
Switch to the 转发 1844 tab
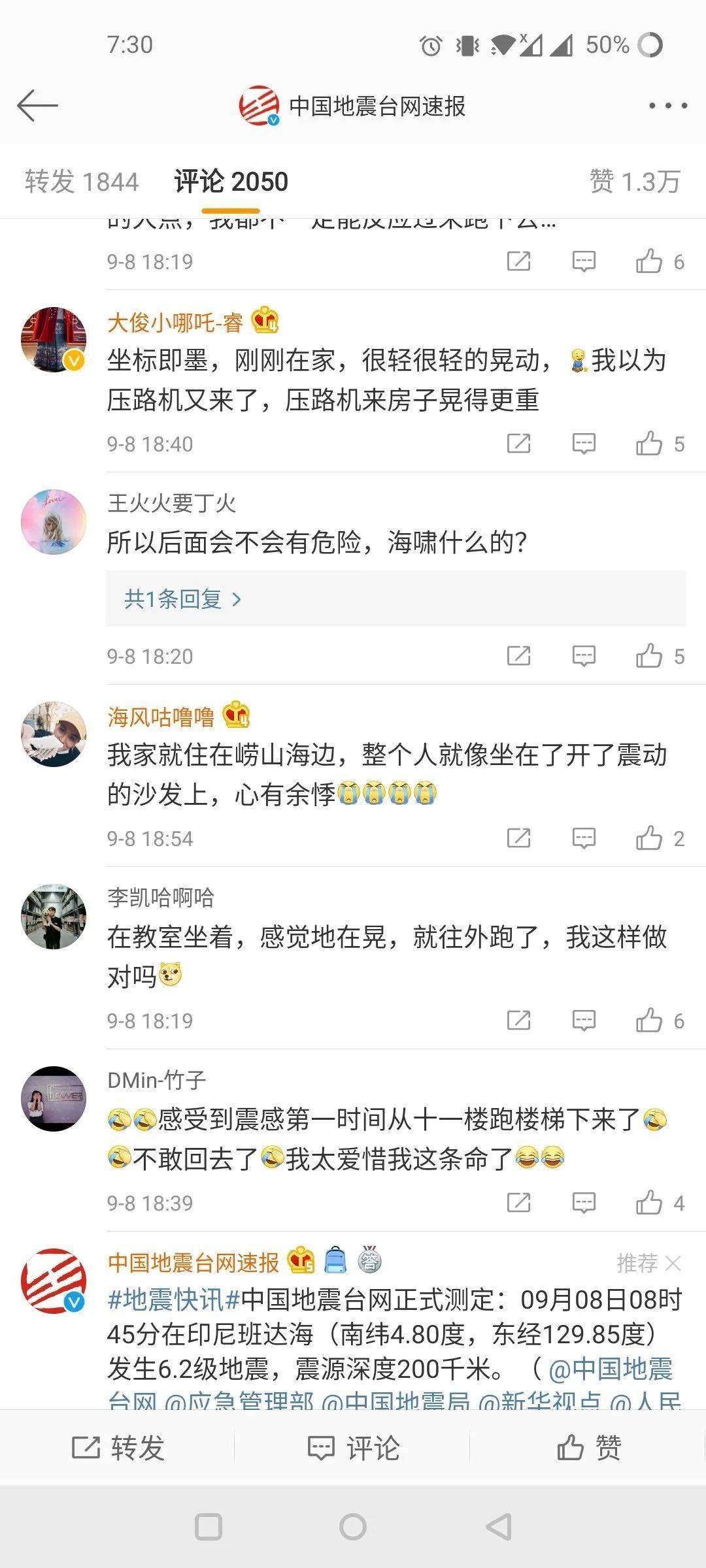point(82,182)
